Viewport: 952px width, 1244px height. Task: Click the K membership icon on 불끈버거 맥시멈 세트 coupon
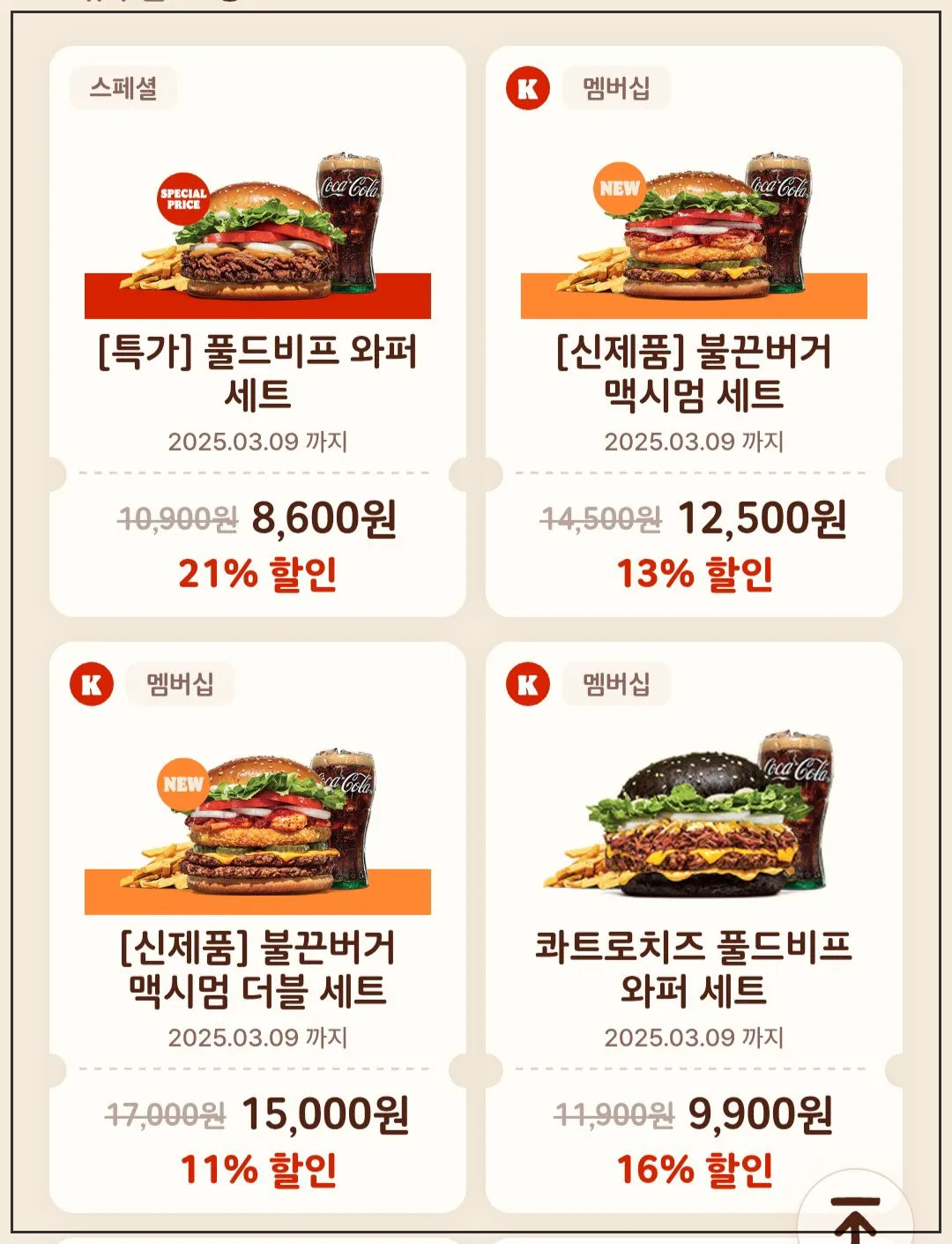525,88
